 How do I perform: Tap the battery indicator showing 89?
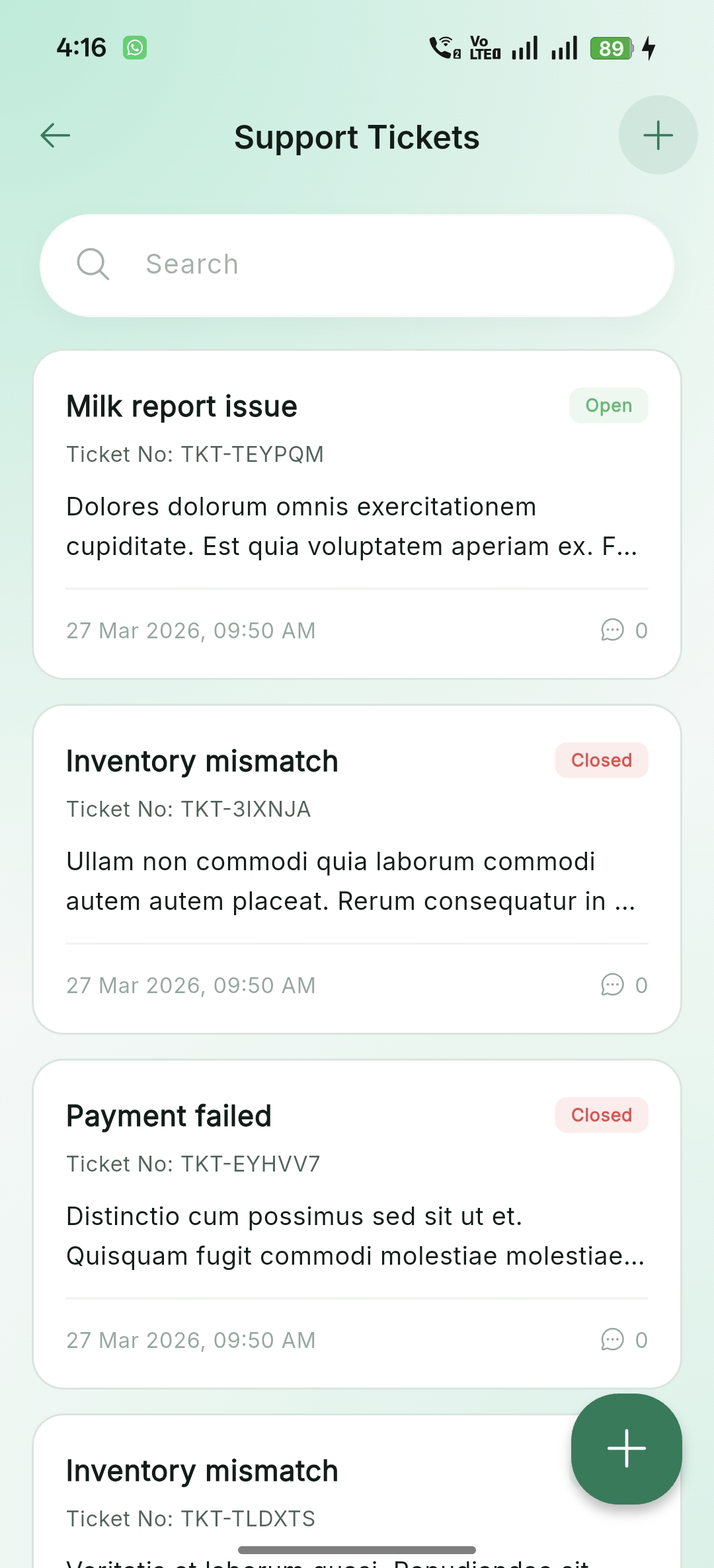[x=612, y=47]
